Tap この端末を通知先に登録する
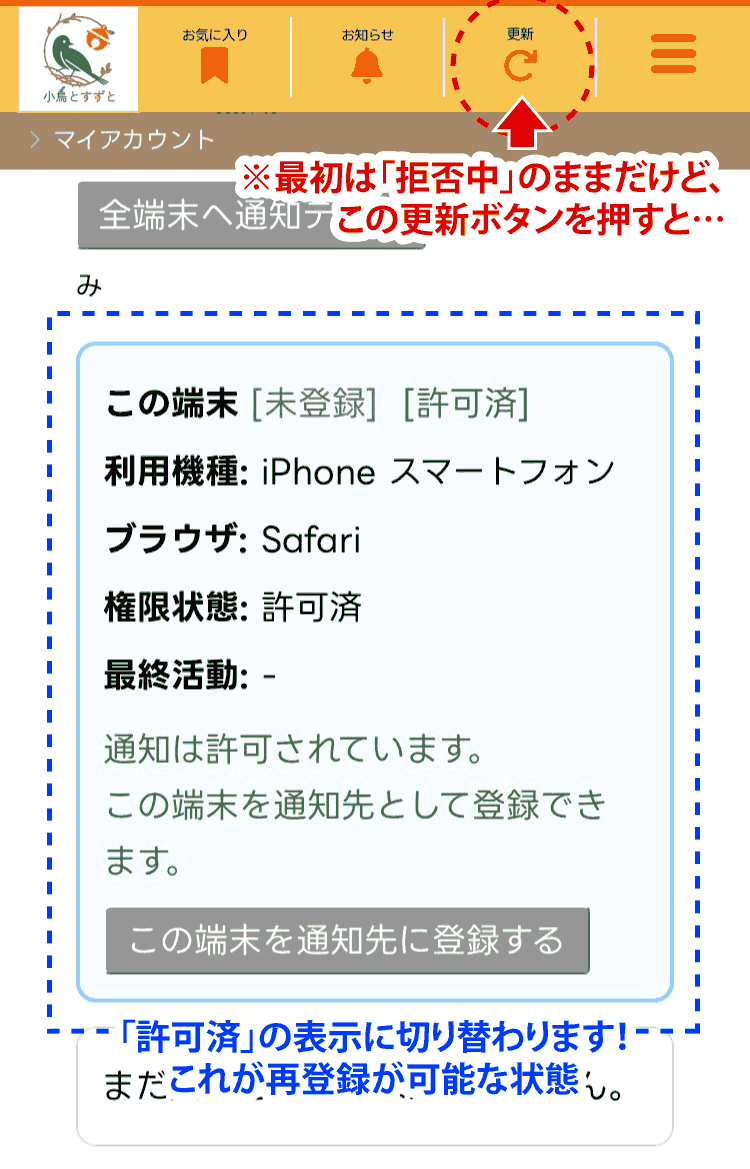The width and height of the screenshot is (750, 1169). click(347, 940)
